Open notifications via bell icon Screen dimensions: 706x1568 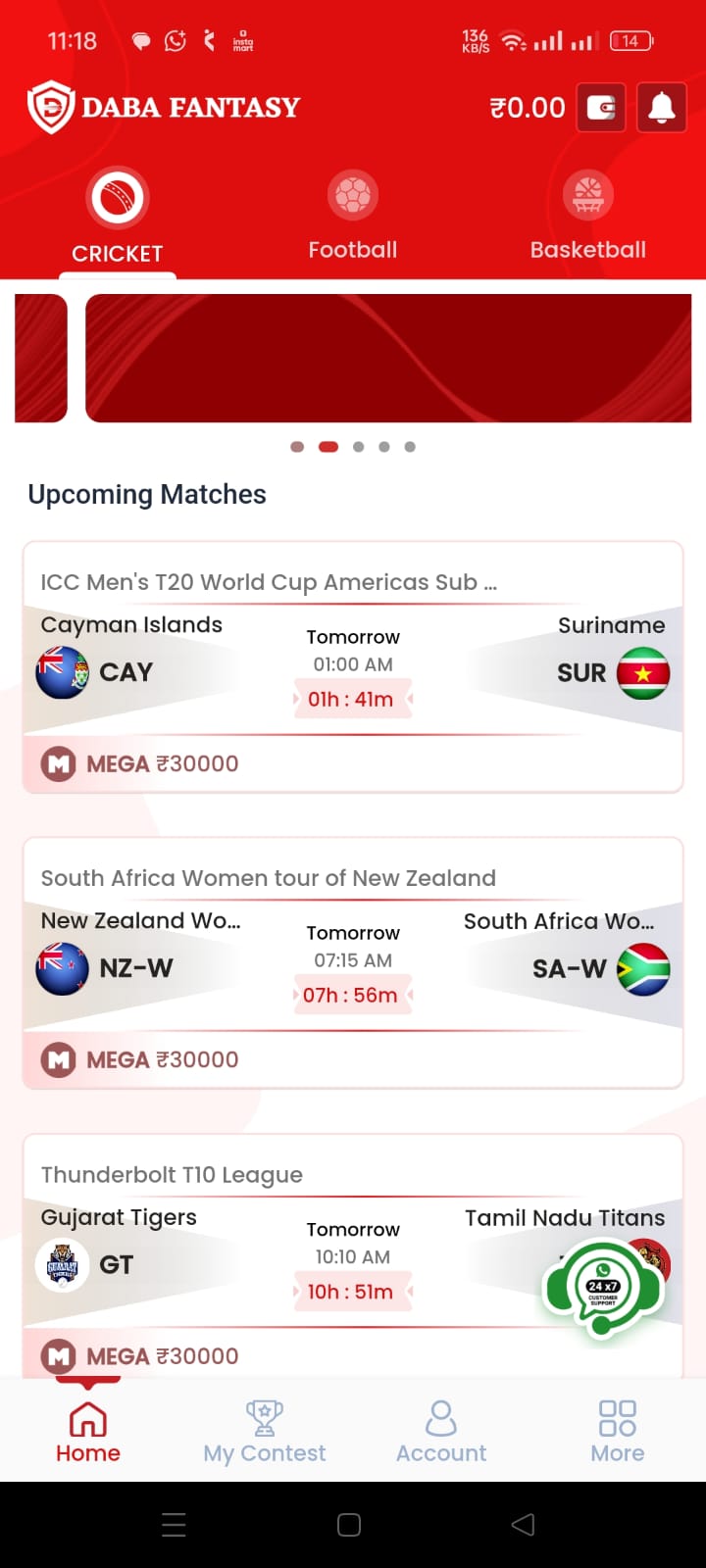(x=661, y=108)
